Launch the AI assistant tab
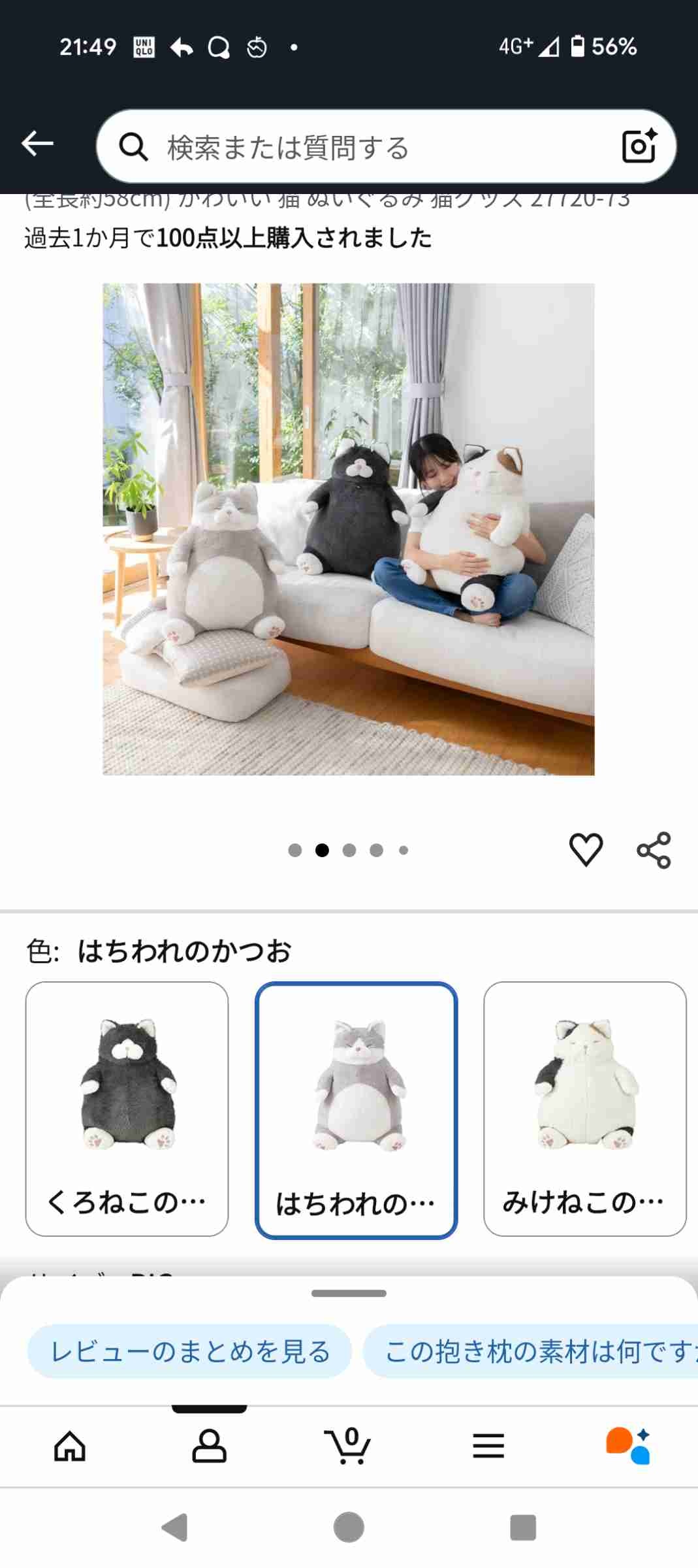 click(x=628, y=1446)
